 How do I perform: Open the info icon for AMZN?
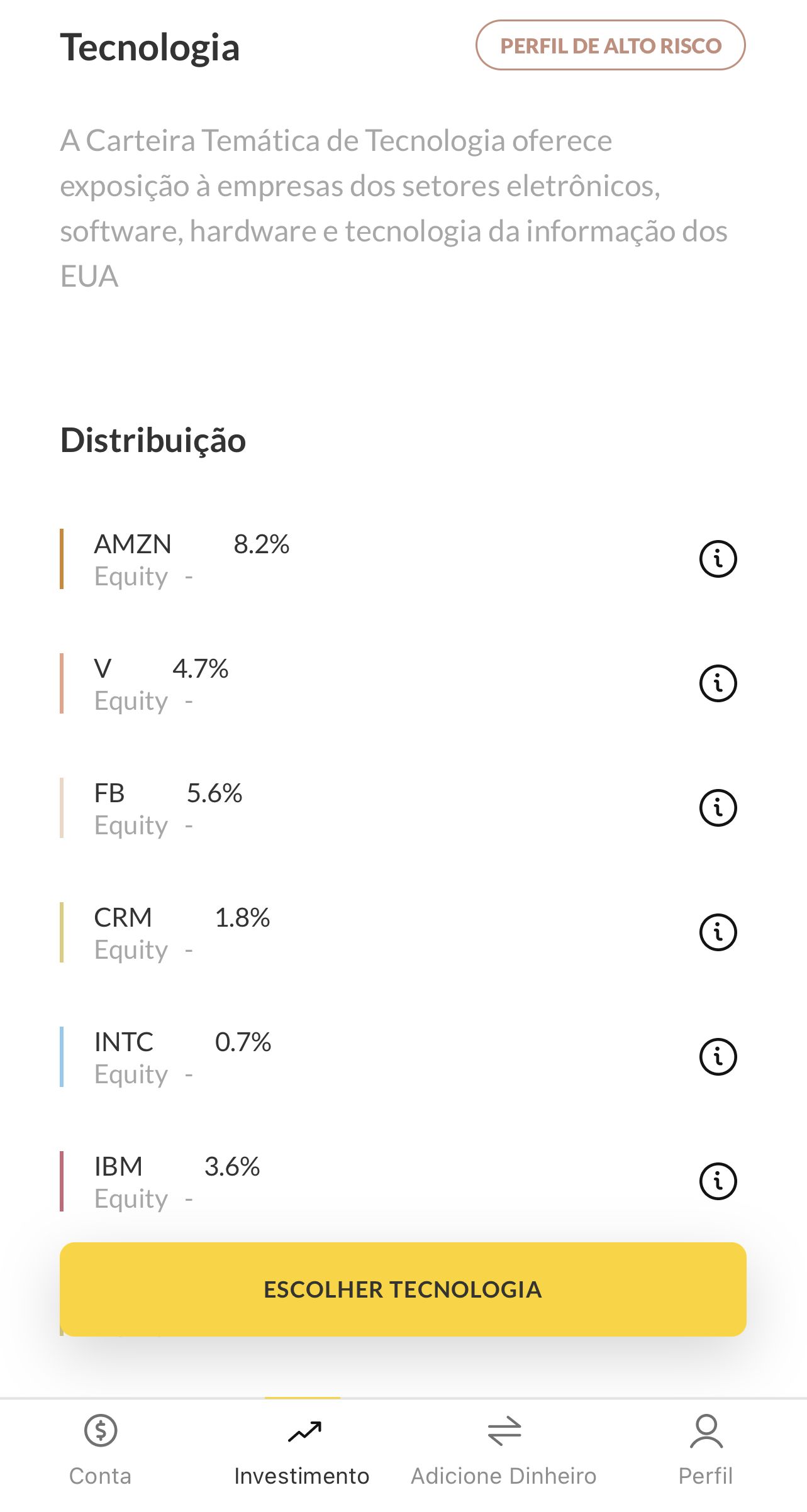pyautogui.click(x=718, y=559)
